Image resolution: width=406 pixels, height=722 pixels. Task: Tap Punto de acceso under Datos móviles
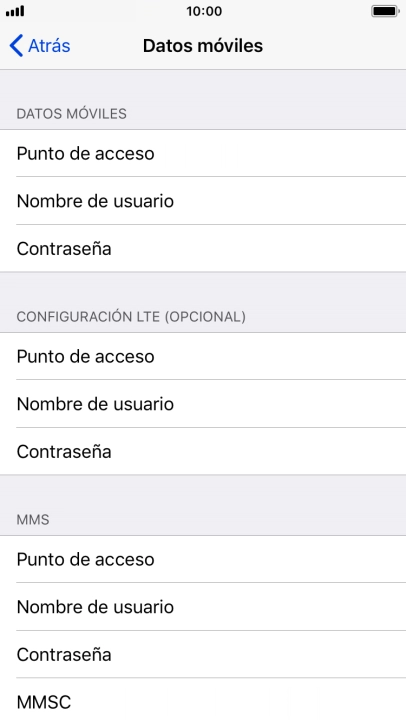(x=203, y=153)
